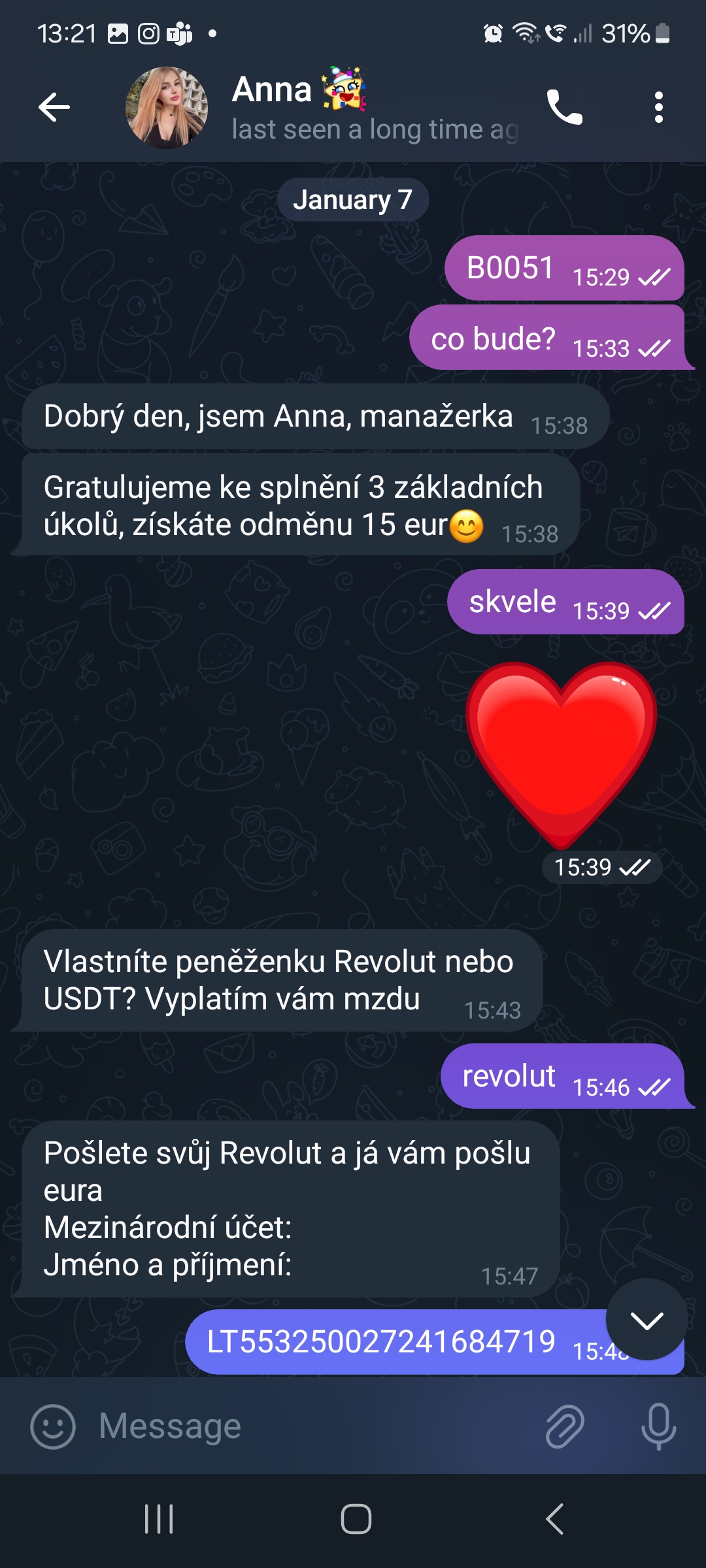Open the three-dot overflow menu

[658, 107]
